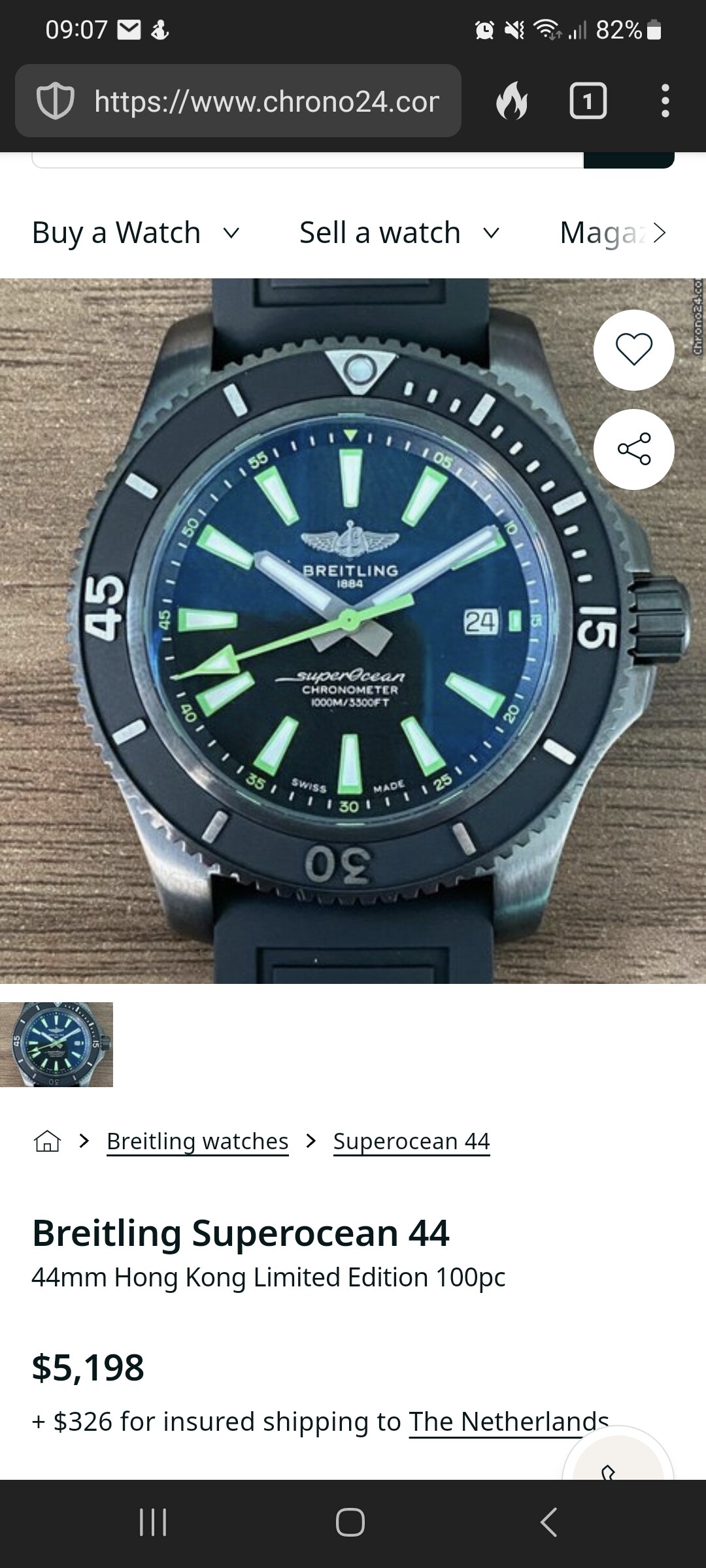Open the browser overflow menu
Viewport: 706px width, 1568px height.
(x=665, y=101)
